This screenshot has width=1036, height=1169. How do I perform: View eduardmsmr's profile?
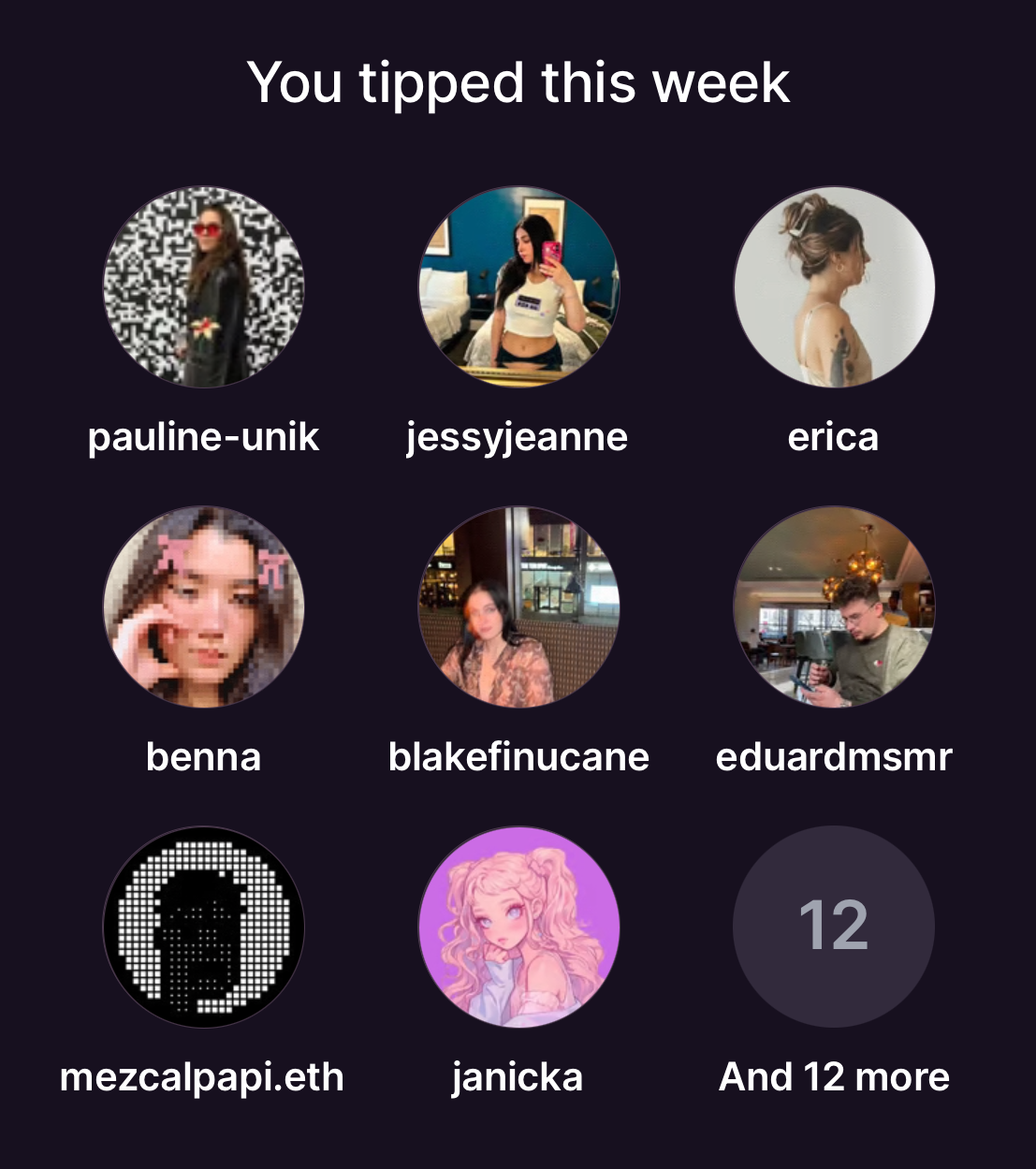(833, 607)
